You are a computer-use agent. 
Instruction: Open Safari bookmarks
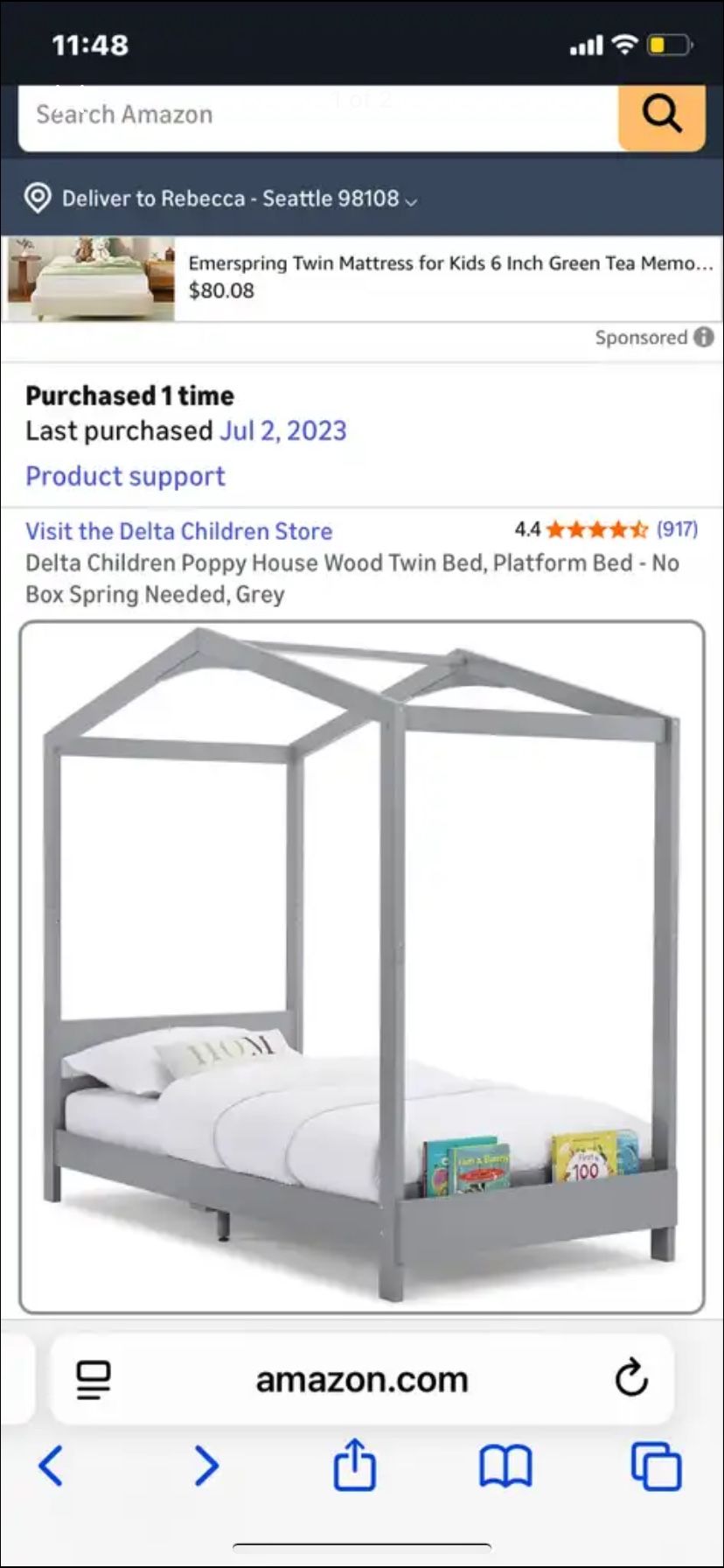coord(505,1466)
